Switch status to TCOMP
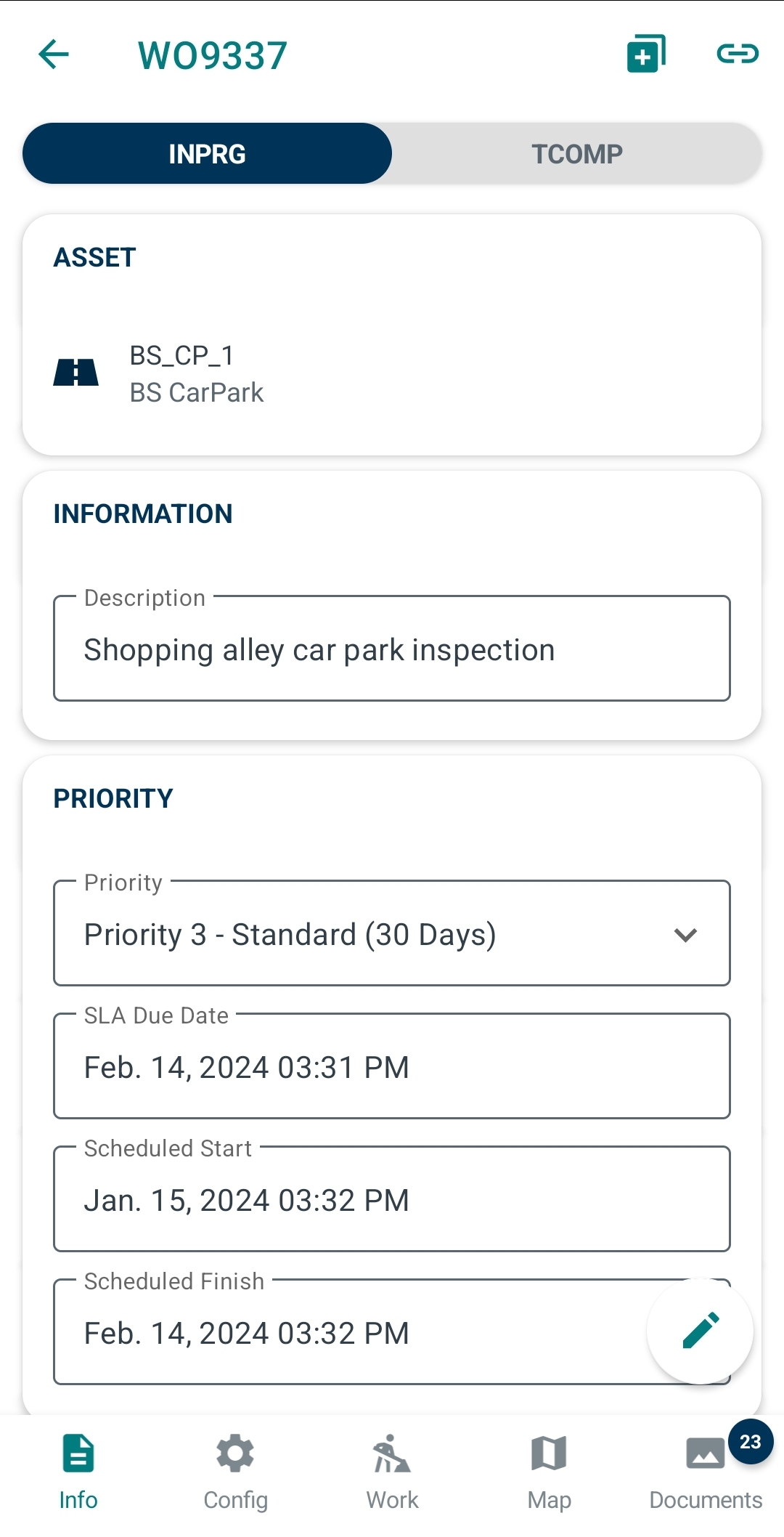784x1537 pixels. pyautogui.click(x=577, y=153)
